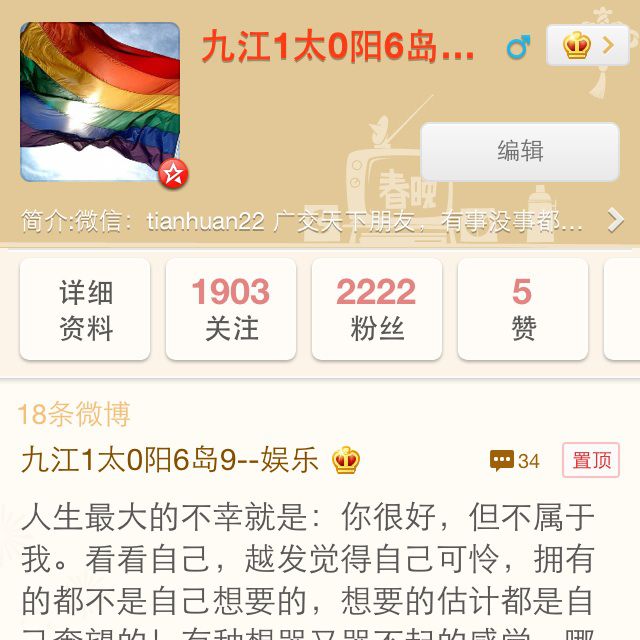
Task: Open 详细资料 detailed profile info
Action: pyautogui.click(x=85, y=310)
